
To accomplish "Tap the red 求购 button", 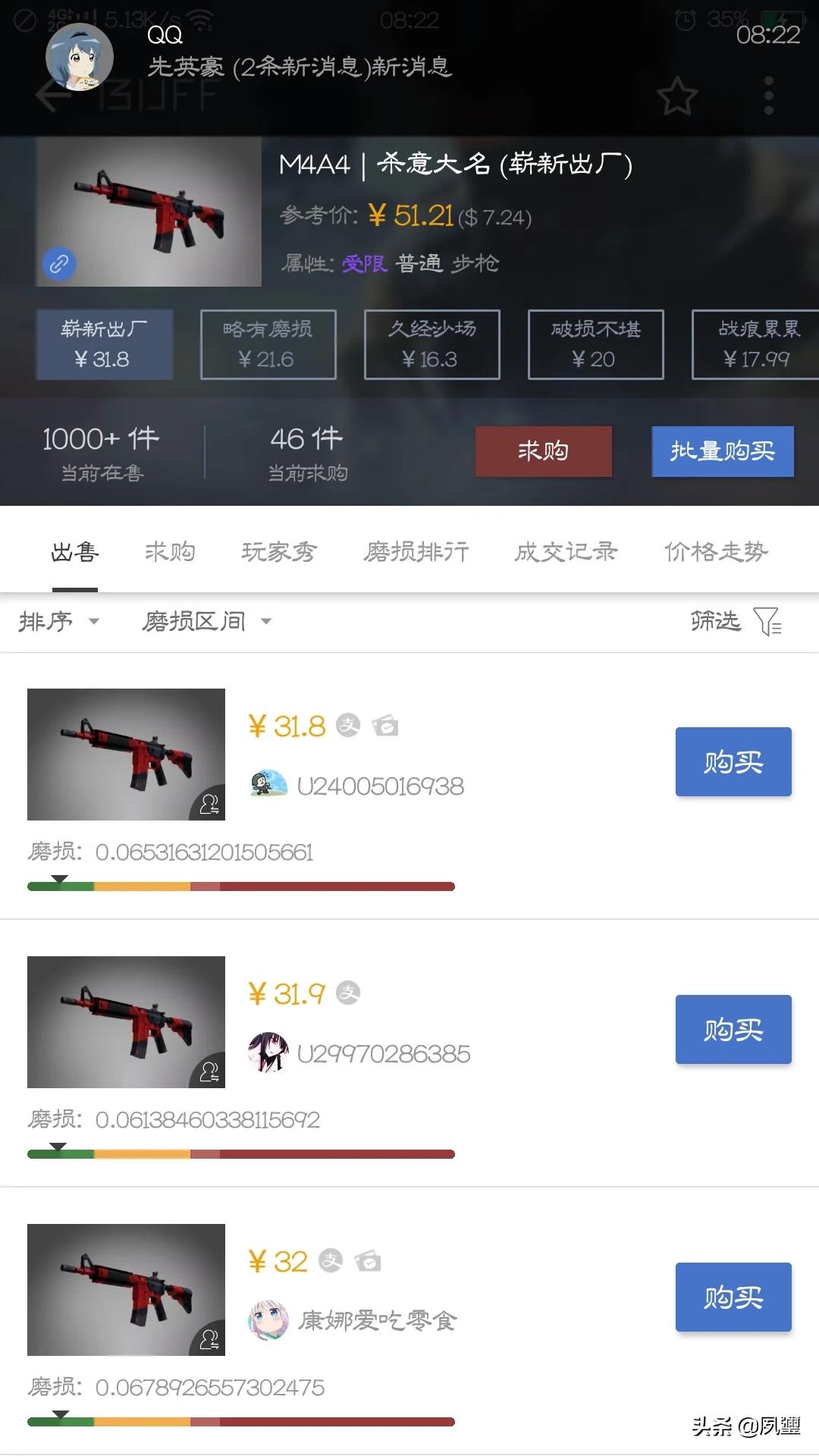I will pyautogui.click(x=543, y=451).
